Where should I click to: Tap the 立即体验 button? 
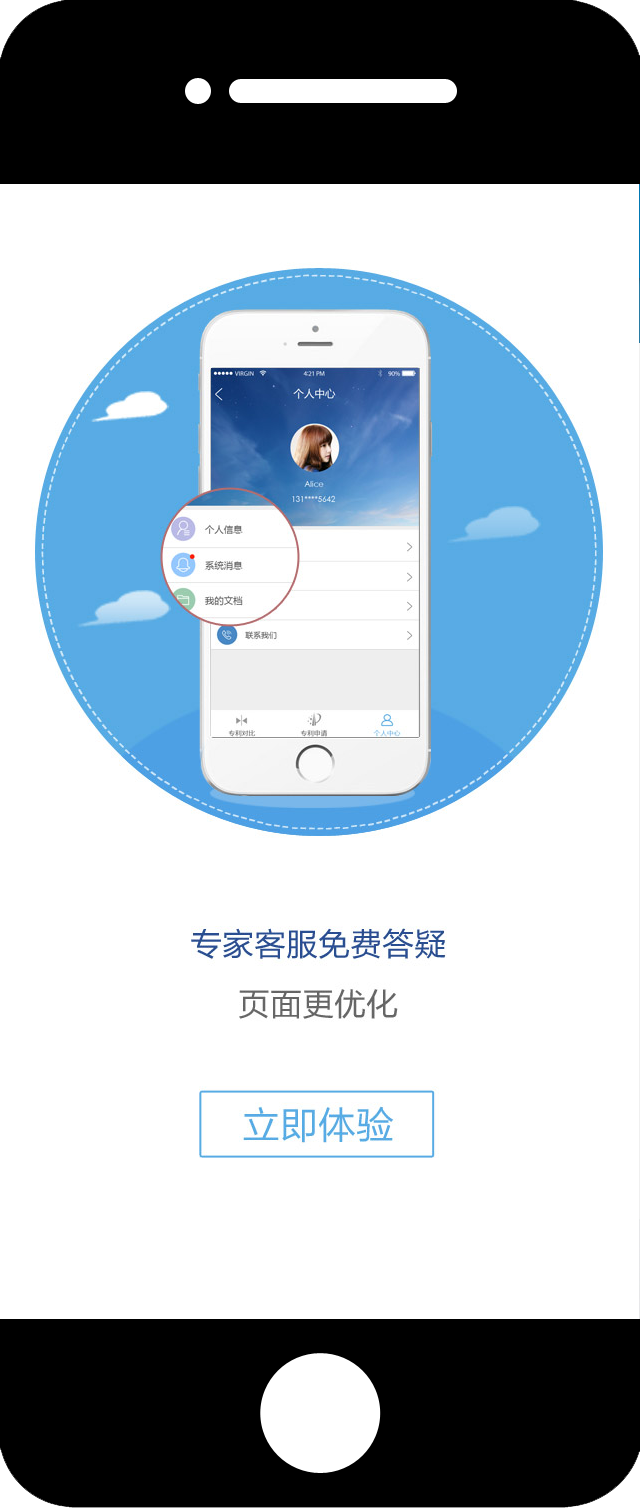[317, 1124]
